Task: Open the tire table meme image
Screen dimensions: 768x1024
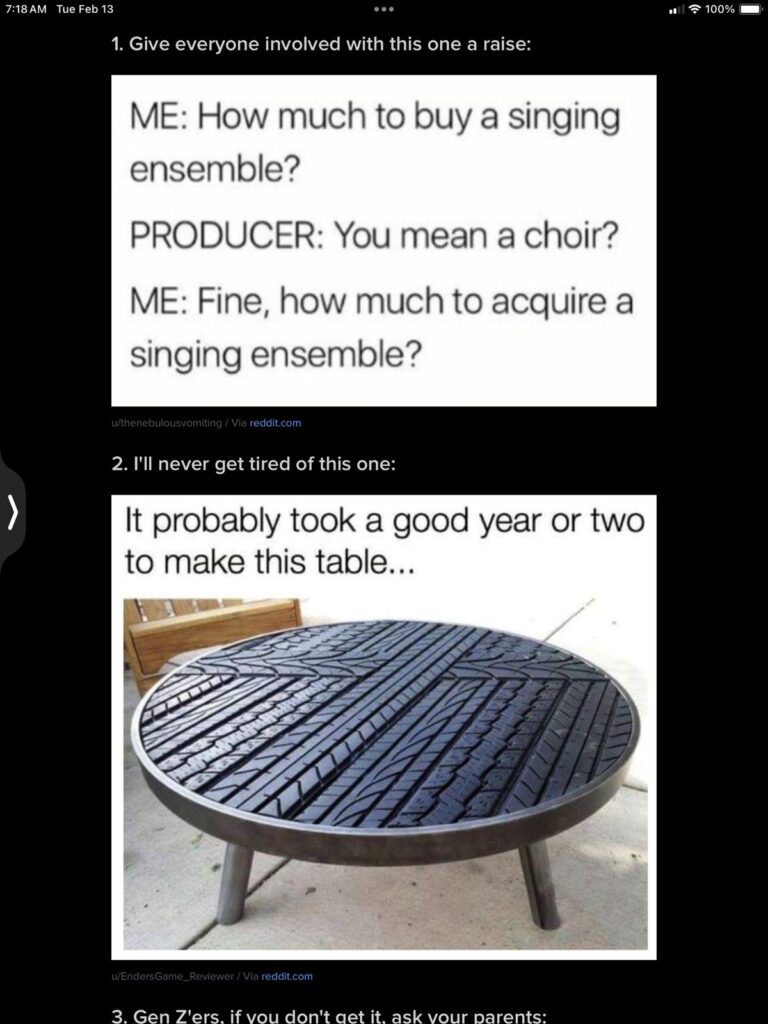Action: coord(384,727)
